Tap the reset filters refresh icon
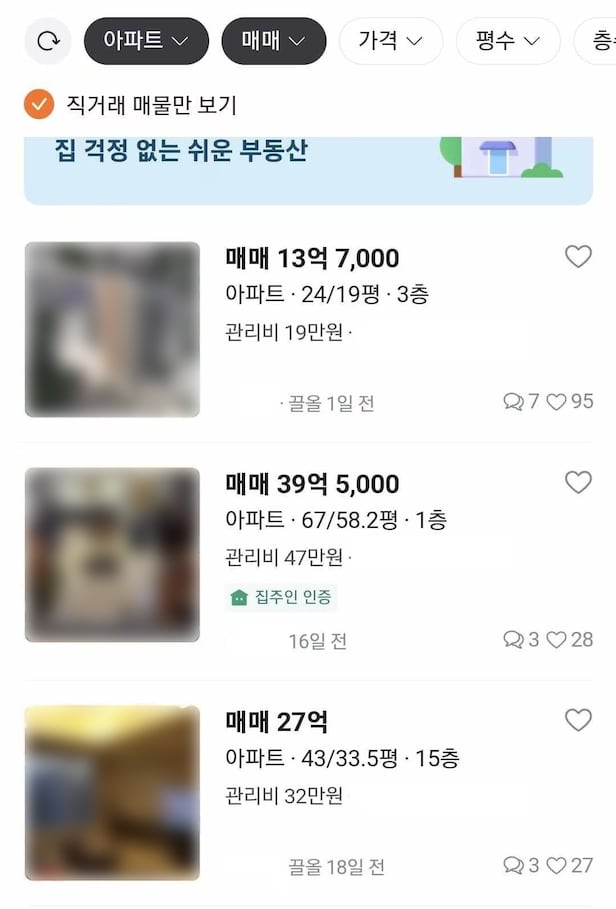Image resolution: width=616 pixels, height=909 pixels. coord(47,41)
